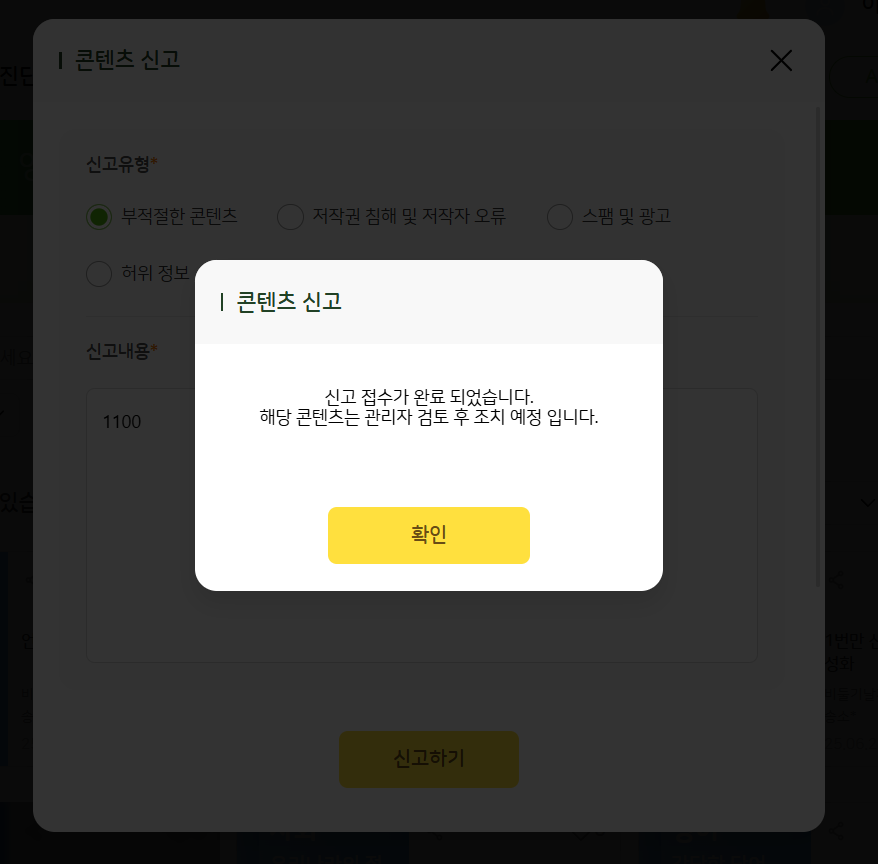The height and width of the screenshot is (864, 878).
Task: Choose 저작권 침해 및 저작자 오류 option
Action: (290, 217)
